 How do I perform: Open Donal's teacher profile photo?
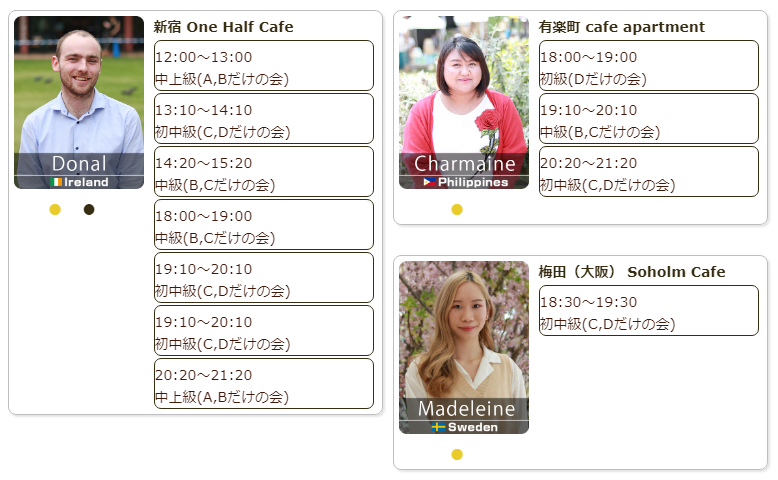pyautogui.click(x=79, y=102)
